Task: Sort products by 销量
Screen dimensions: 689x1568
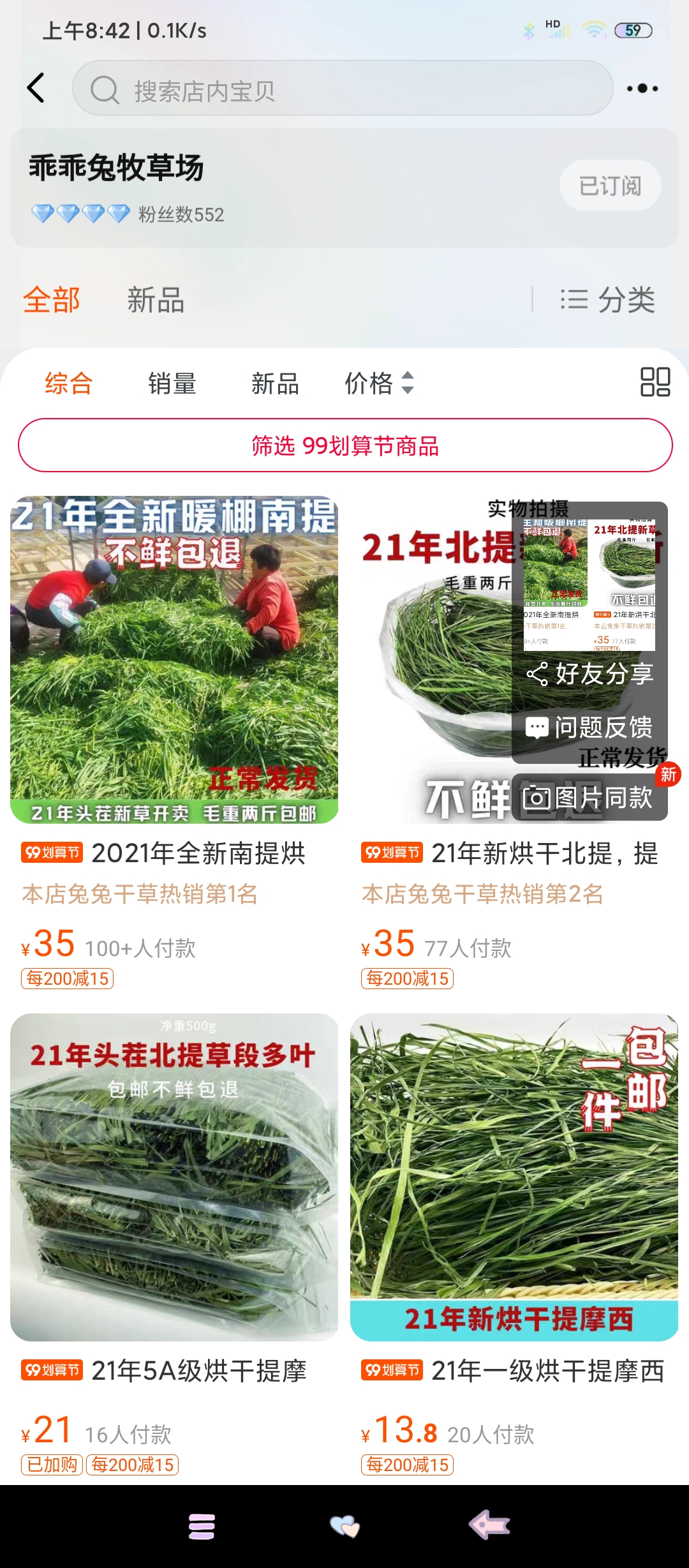Action: click(172, 384)
